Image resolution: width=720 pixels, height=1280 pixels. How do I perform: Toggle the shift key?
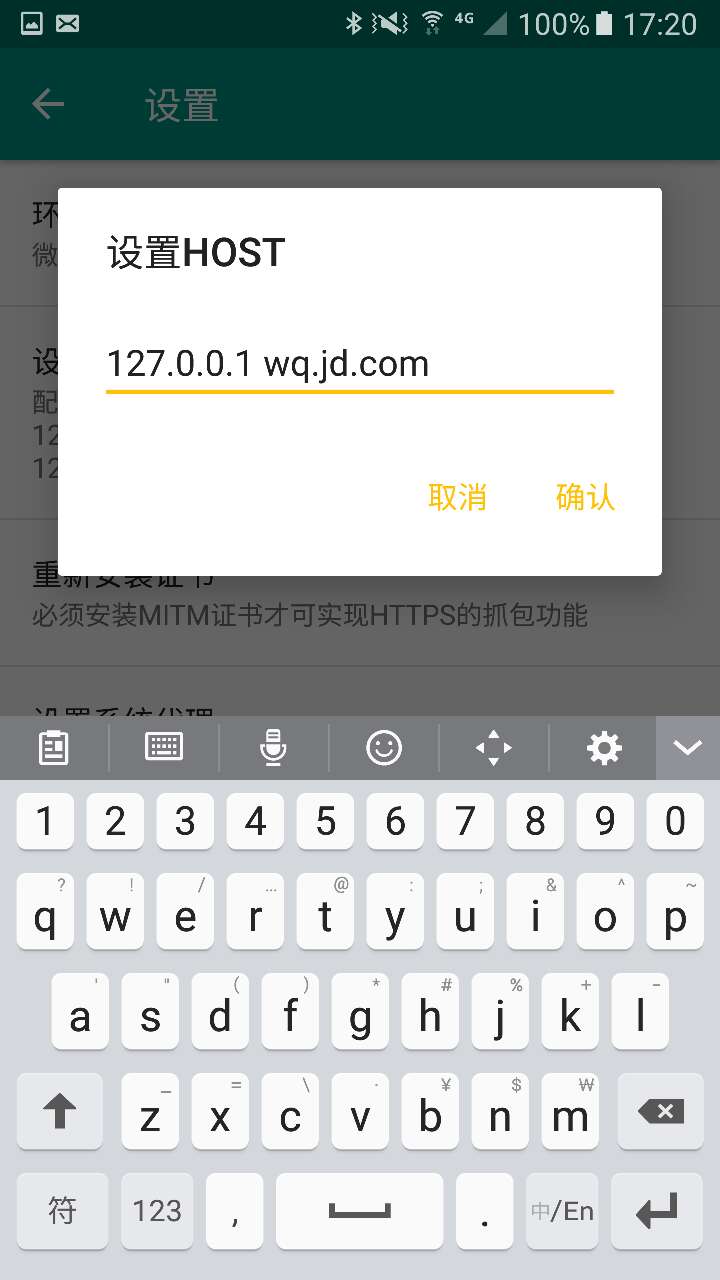[60, 1111]
